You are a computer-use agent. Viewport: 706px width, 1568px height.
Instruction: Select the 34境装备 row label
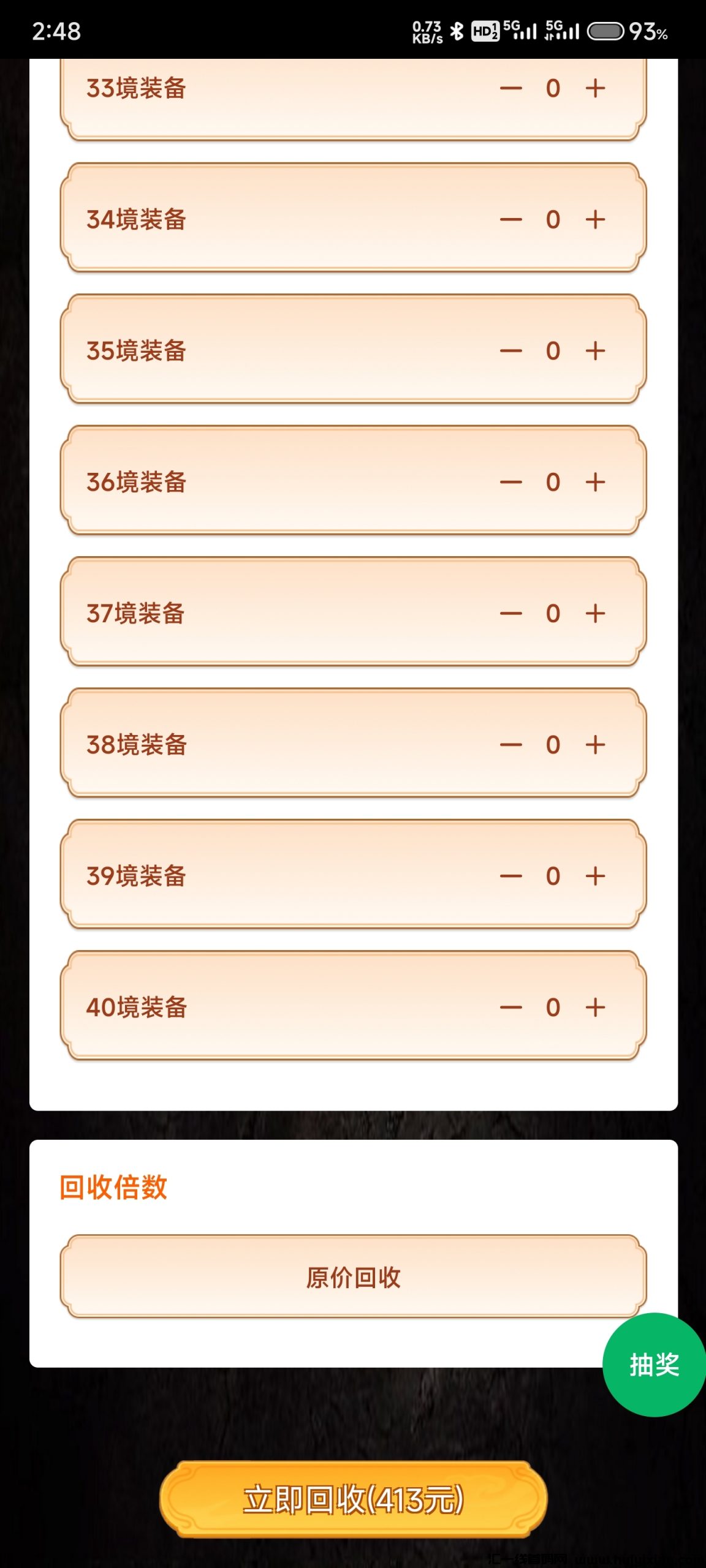tap(136, 219)
